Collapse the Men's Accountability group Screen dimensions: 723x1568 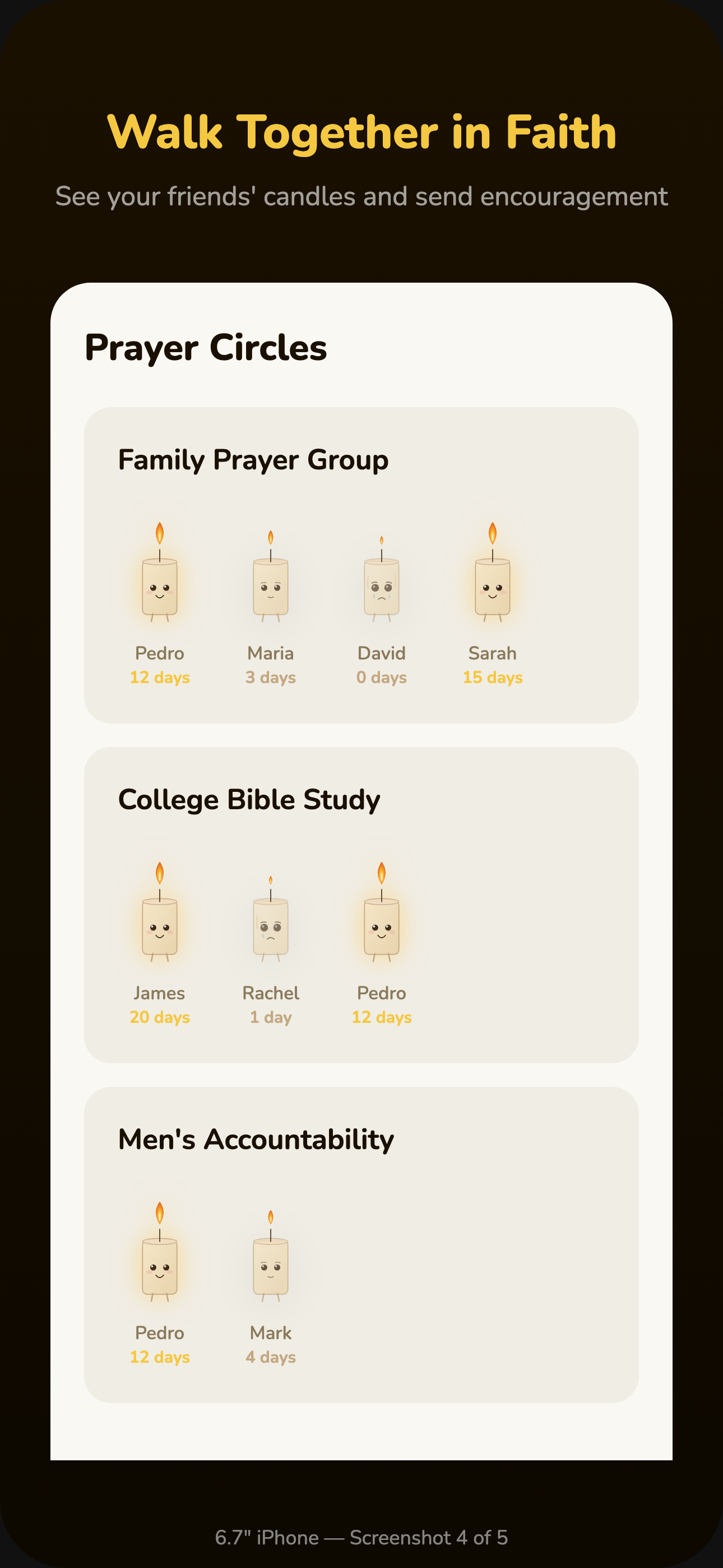point(256,1140)
